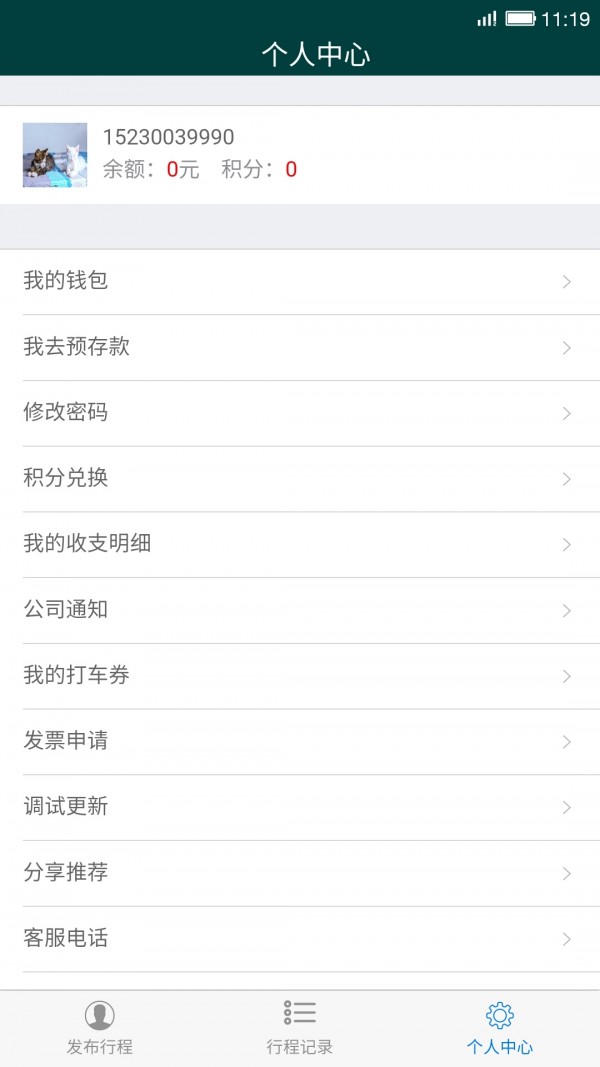This screenshot has height=1067, width=600.
Task: Open 我去预存款 to deposit money
Action: (x=300, y=348)
